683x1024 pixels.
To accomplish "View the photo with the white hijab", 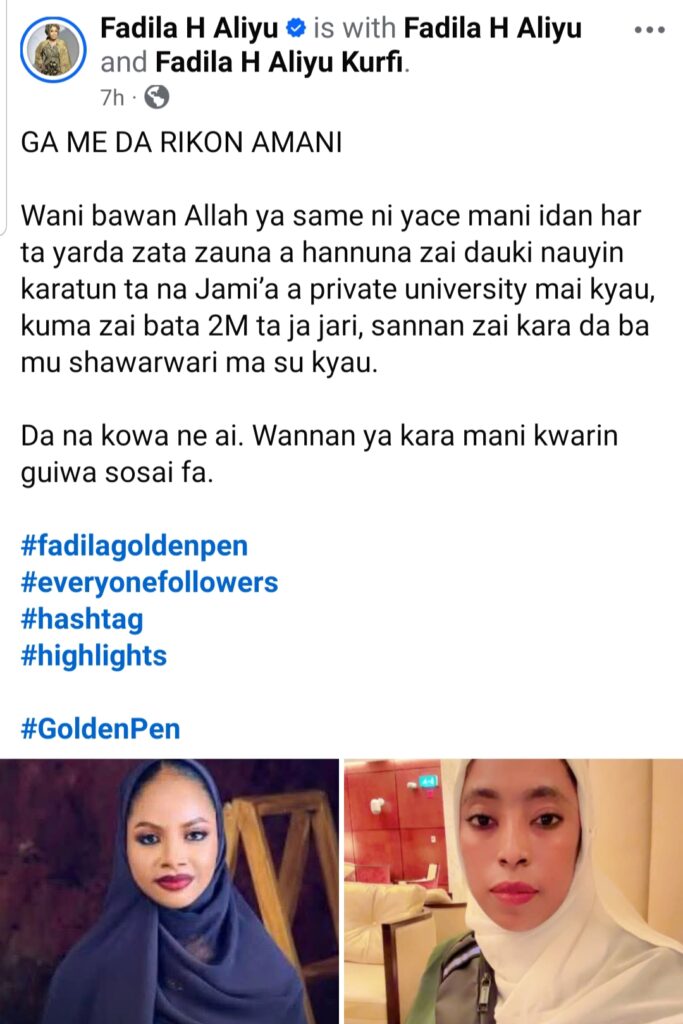I will (513, 890).
